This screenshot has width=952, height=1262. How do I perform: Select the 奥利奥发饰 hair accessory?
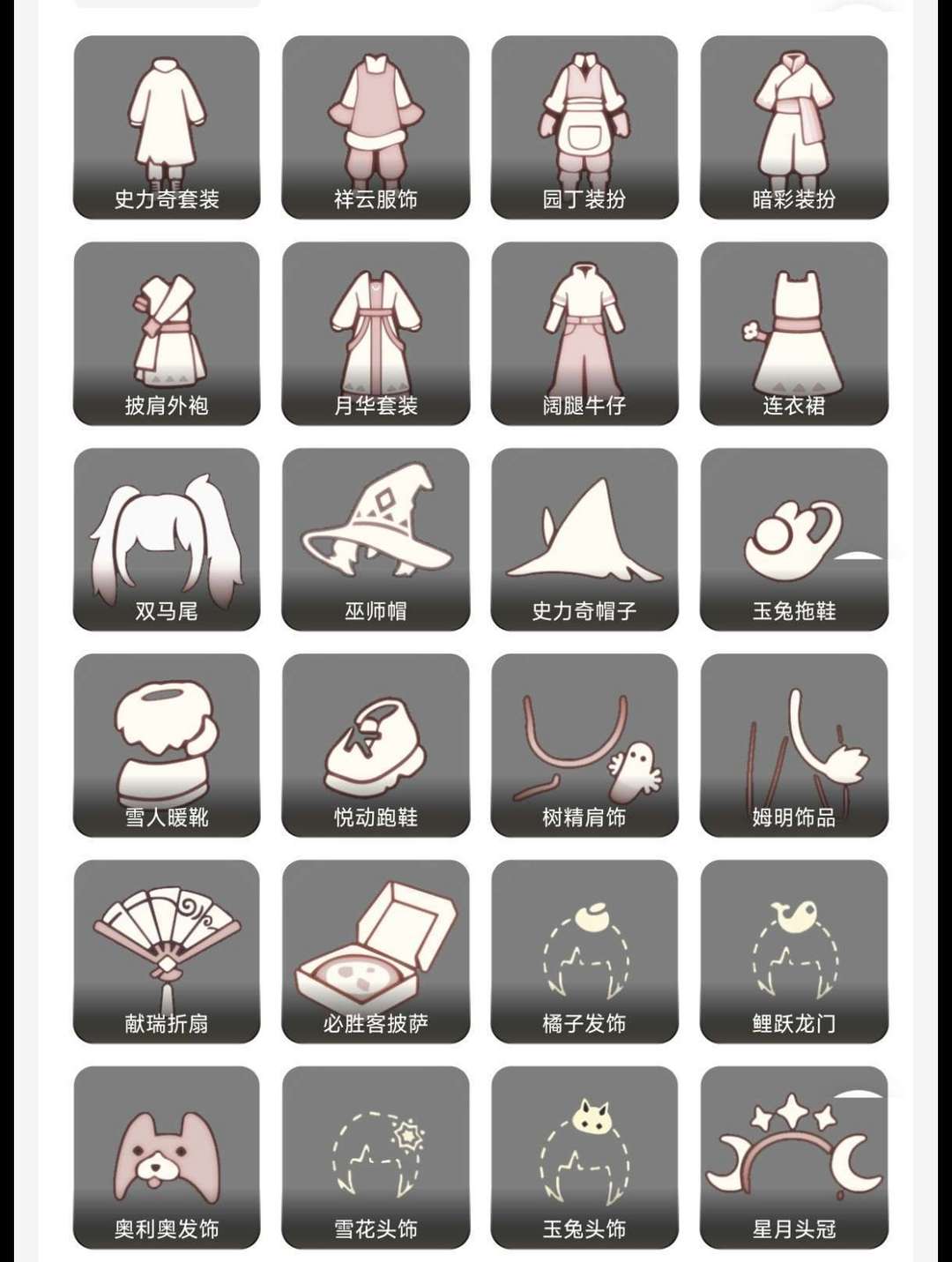(167, 1157)
